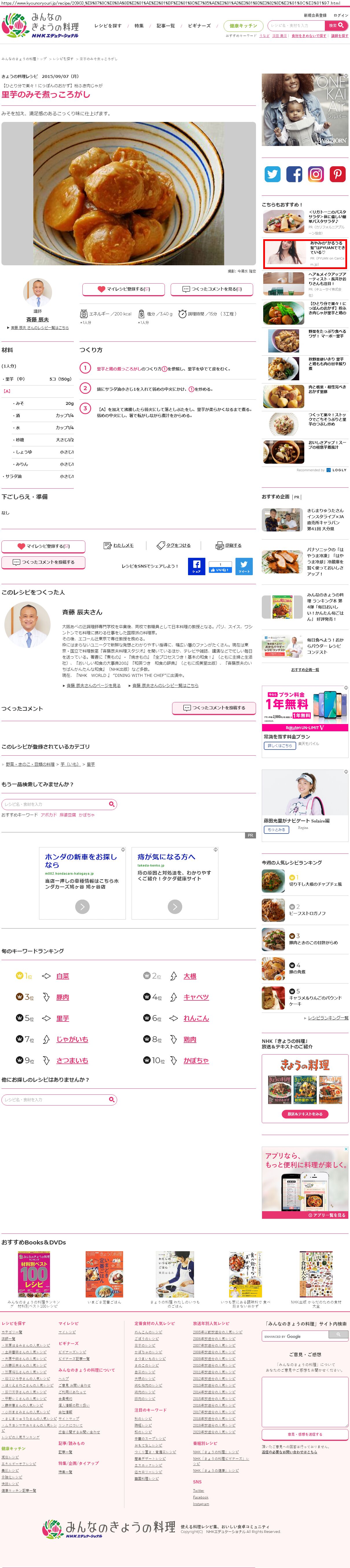Open the Pinterest icon in the sidebar
The image size is (350, 1568).
pos(337,174)
